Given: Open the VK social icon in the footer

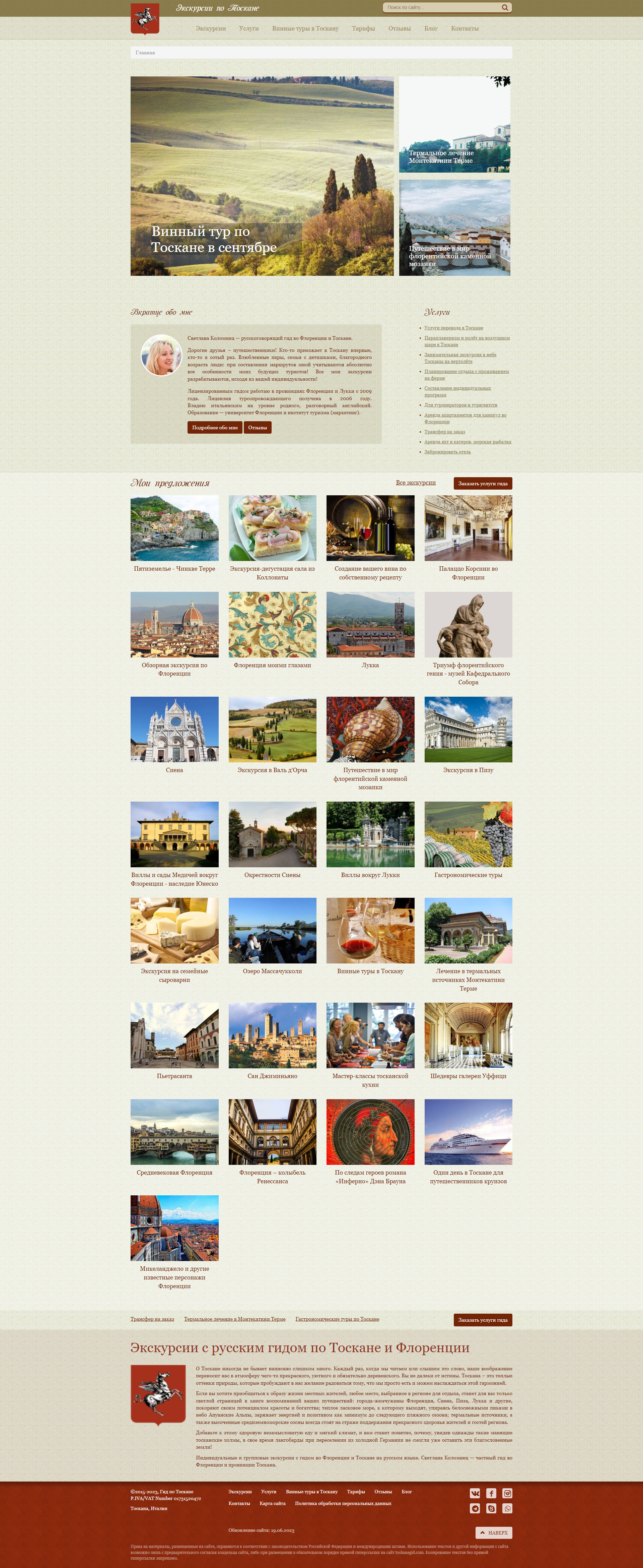Looking at the screenshot, I should (475, 1493).
